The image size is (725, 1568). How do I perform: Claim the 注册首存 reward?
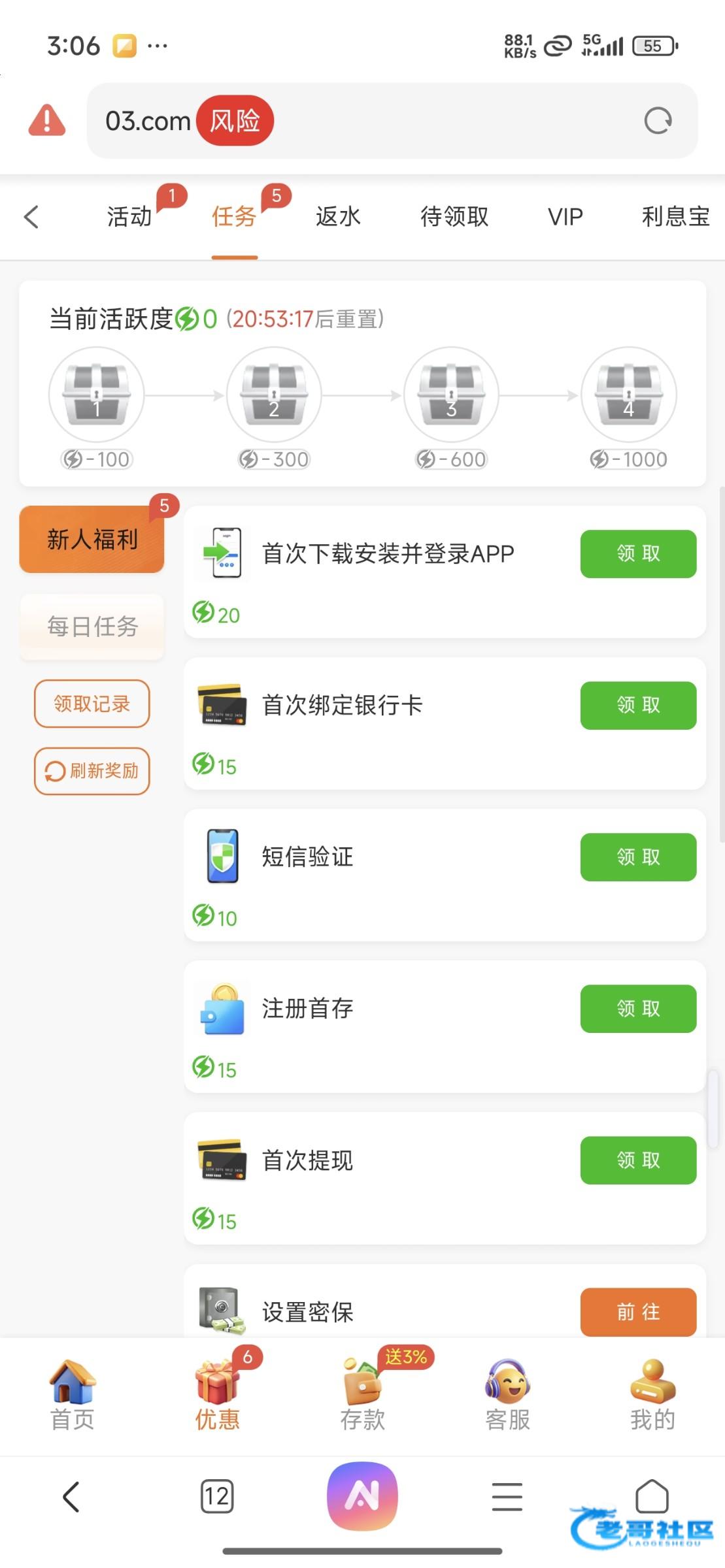click(638, 1009)
